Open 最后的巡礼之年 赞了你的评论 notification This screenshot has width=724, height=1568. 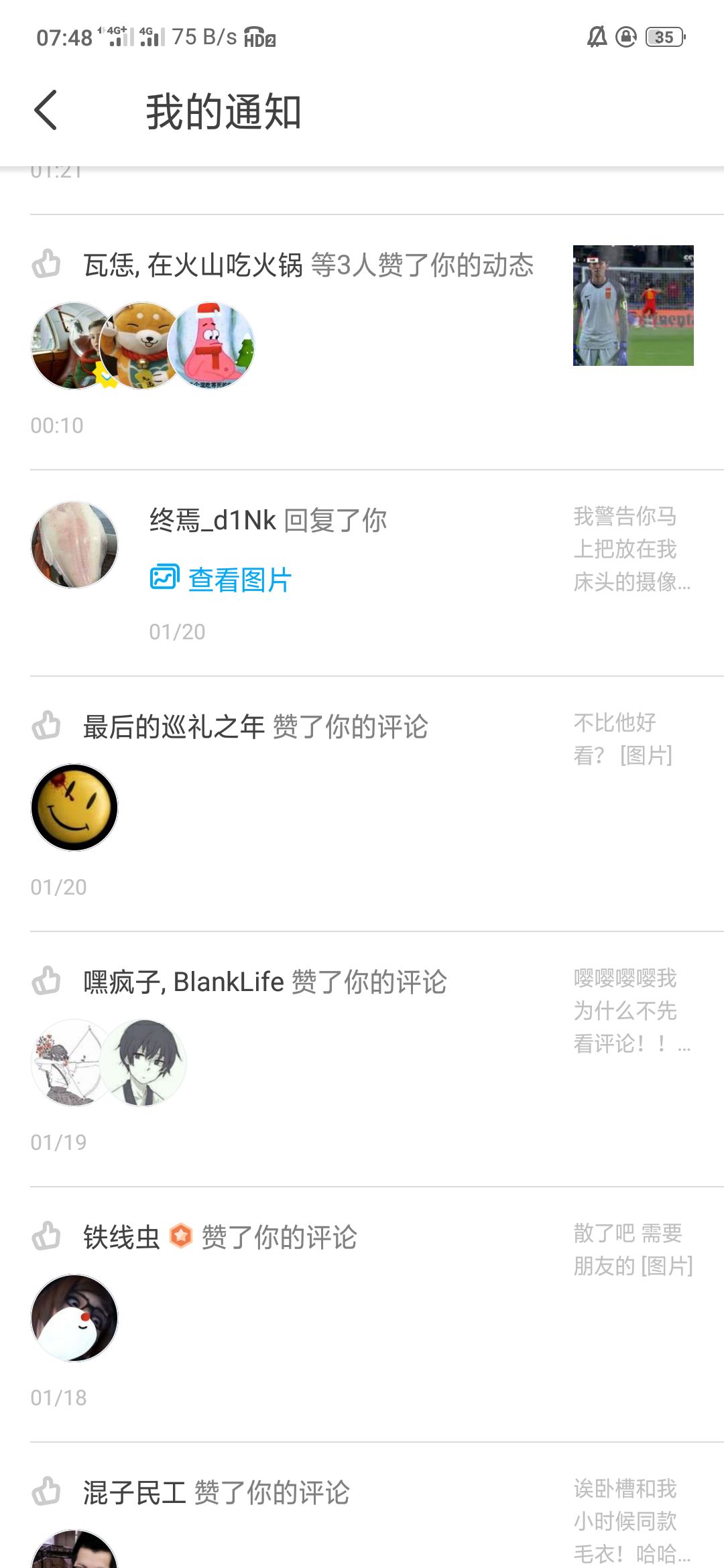255,727
